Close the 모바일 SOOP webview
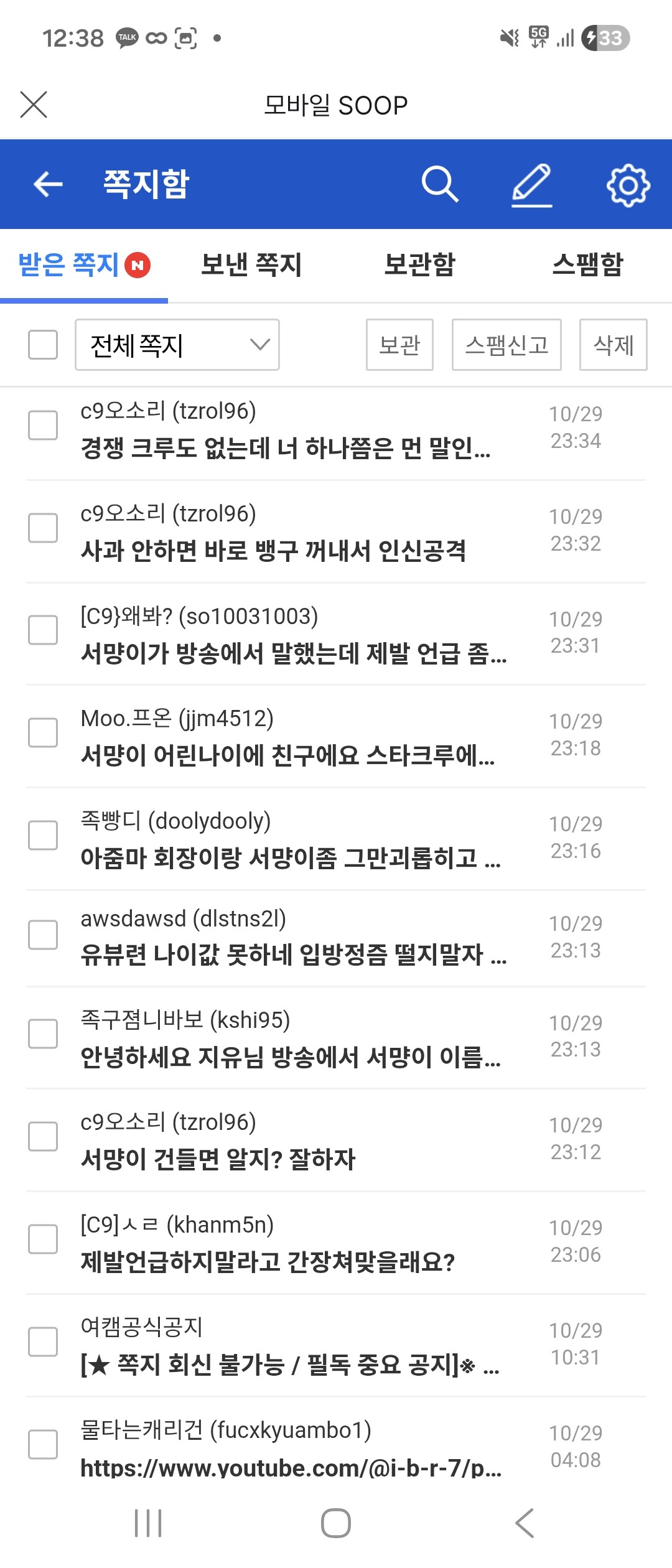The width and height of the screenshot is (672, 1568). [34, 105]
